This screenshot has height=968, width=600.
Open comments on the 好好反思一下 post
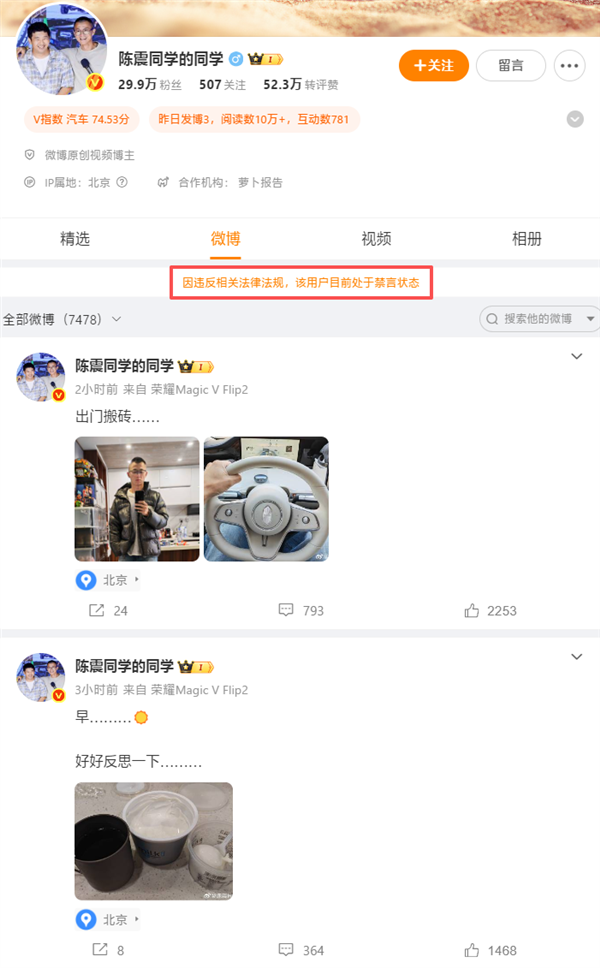pos(301,950)
